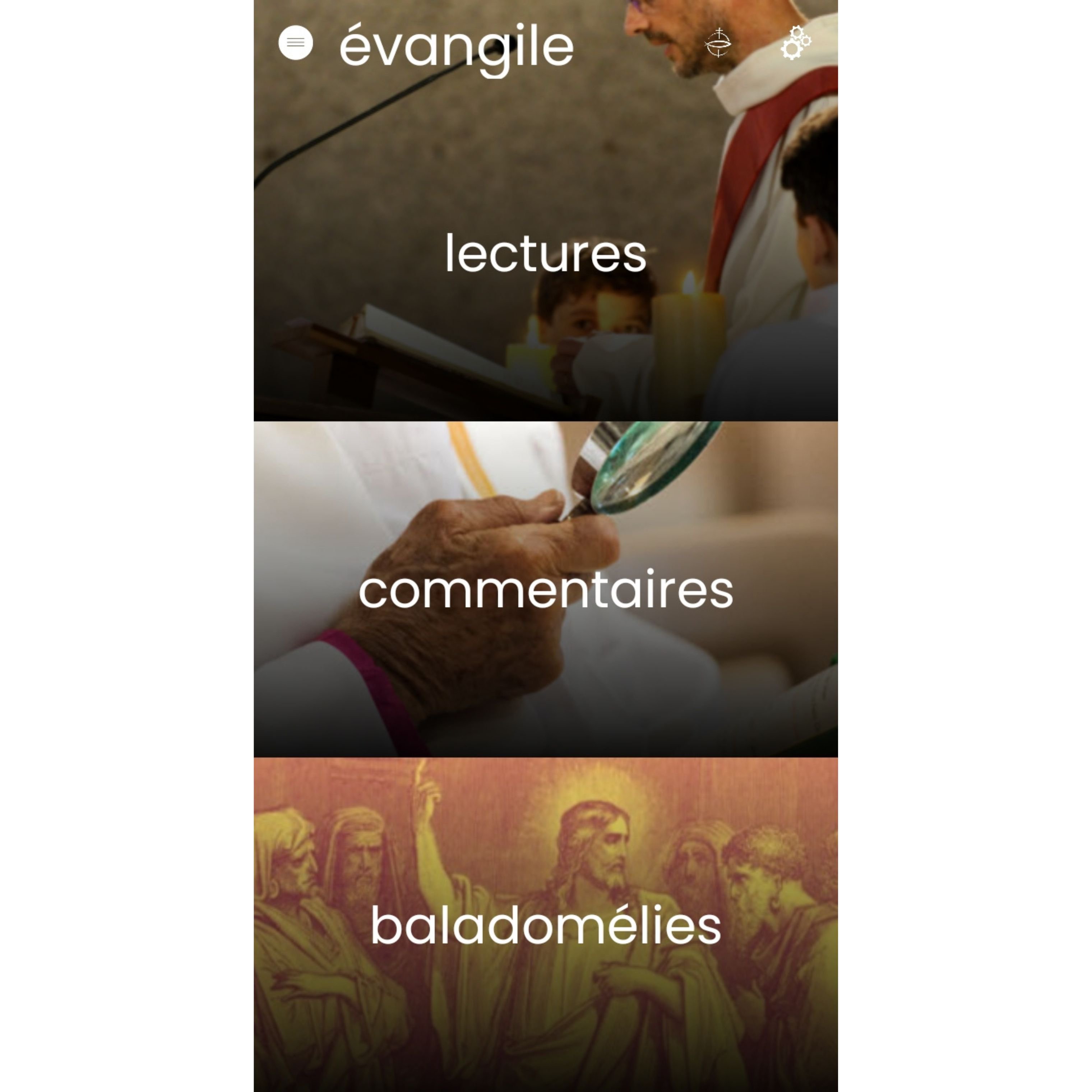Screen dimensions: 1092x1092
Task: Open the lectures section
Action: [x=545, y=254]
